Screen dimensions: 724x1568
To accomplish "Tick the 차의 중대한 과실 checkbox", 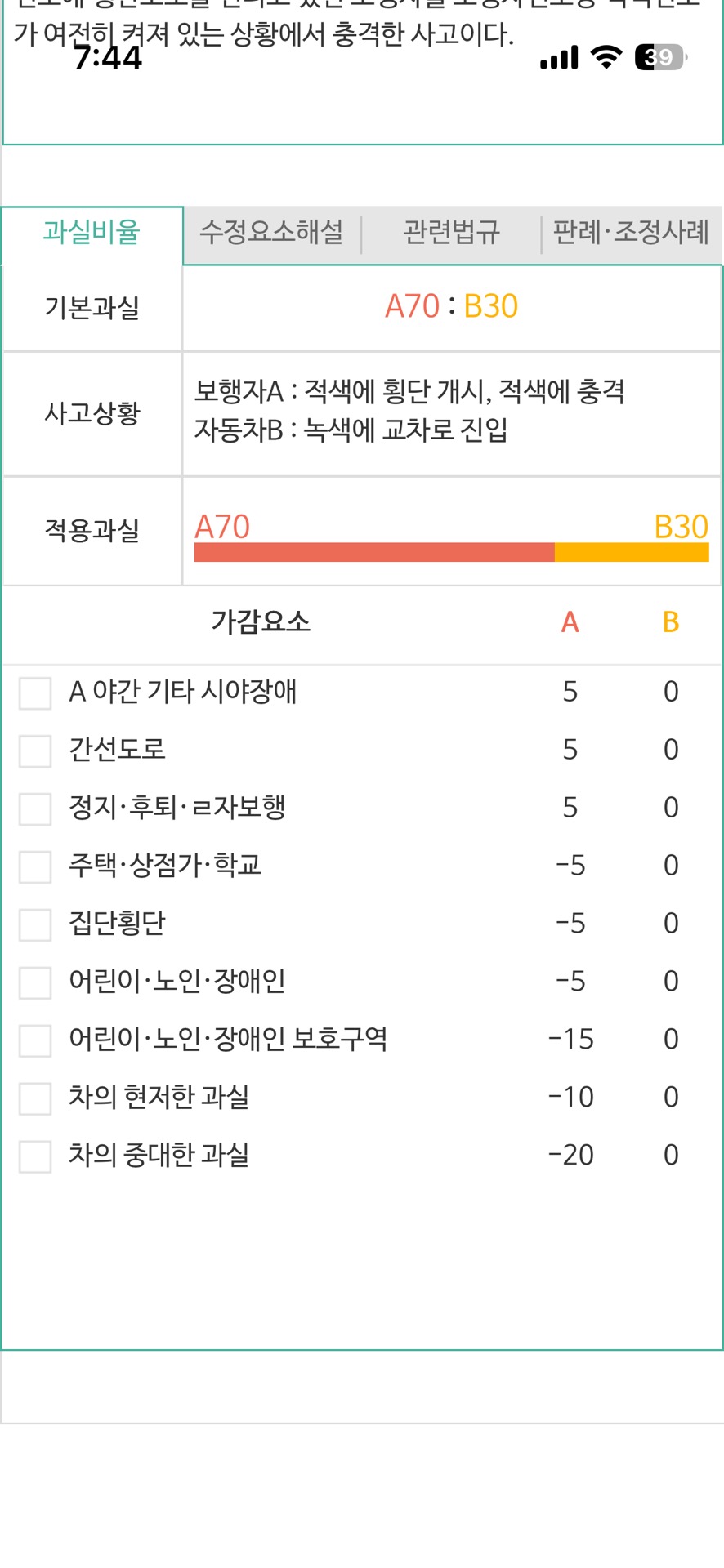I will coord(35,1156).
